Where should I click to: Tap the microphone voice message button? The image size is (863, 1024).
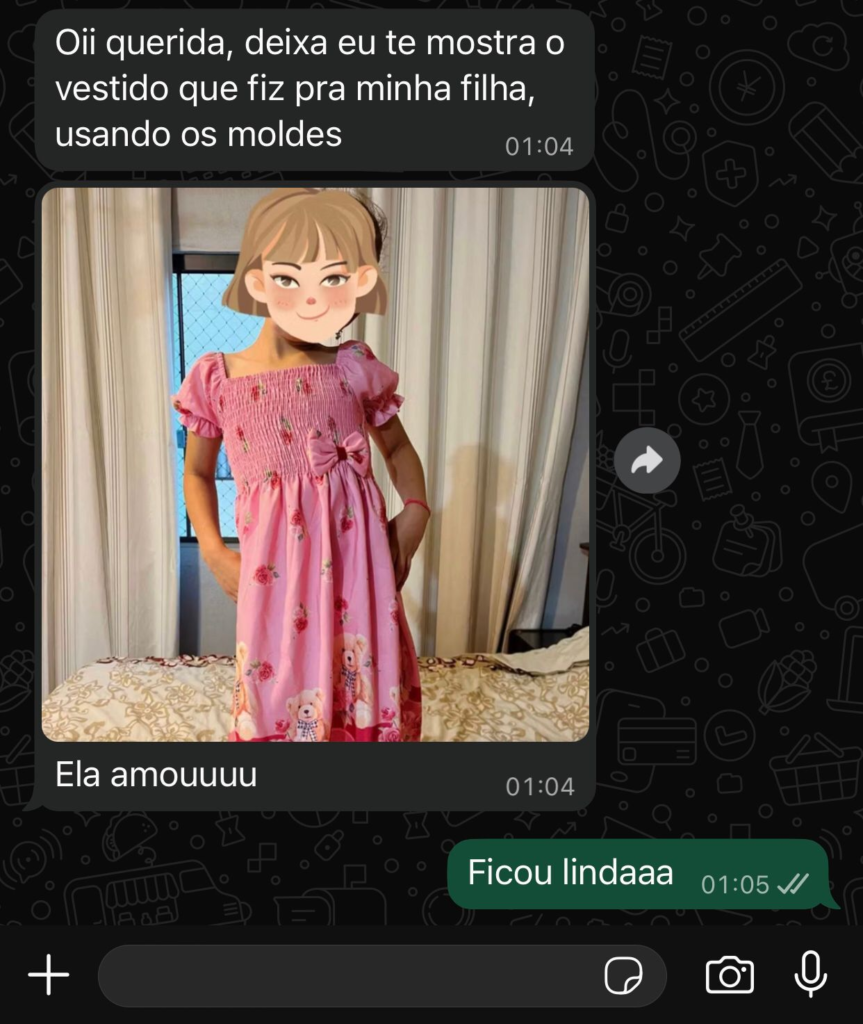(x=810, y=974)
